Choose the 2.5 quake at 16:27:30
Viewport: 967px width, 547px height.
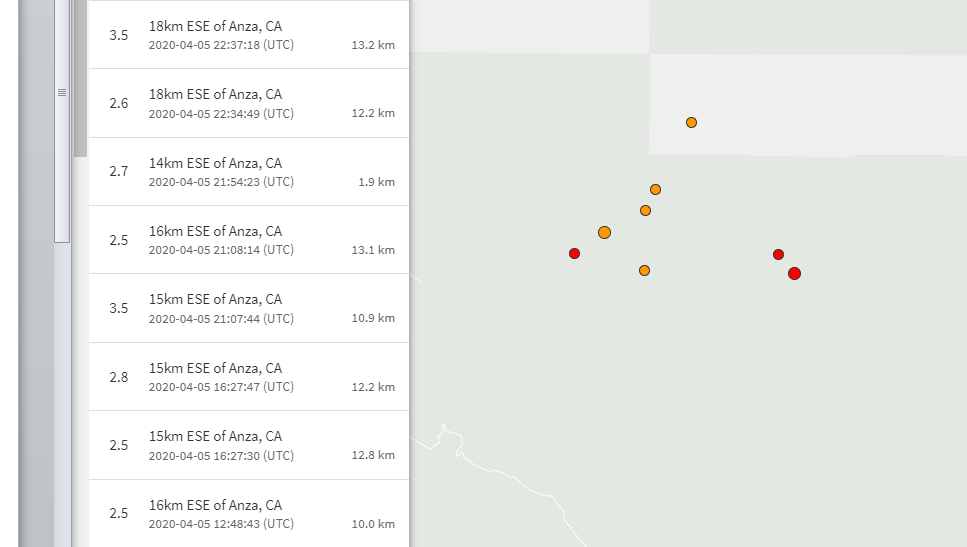[248, 445]
